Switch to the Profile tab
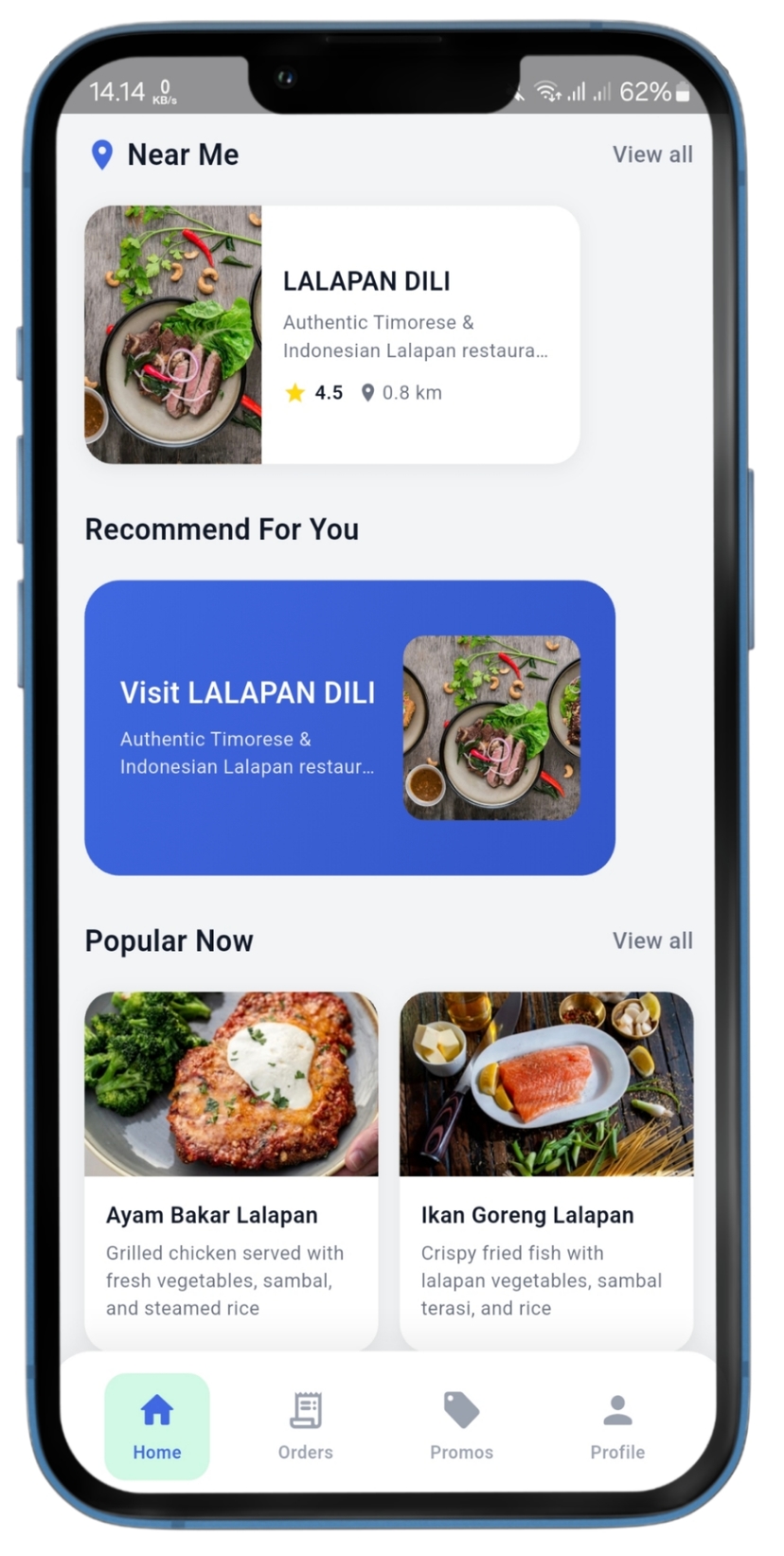The image size is (784, 1556). (617, 1425)
